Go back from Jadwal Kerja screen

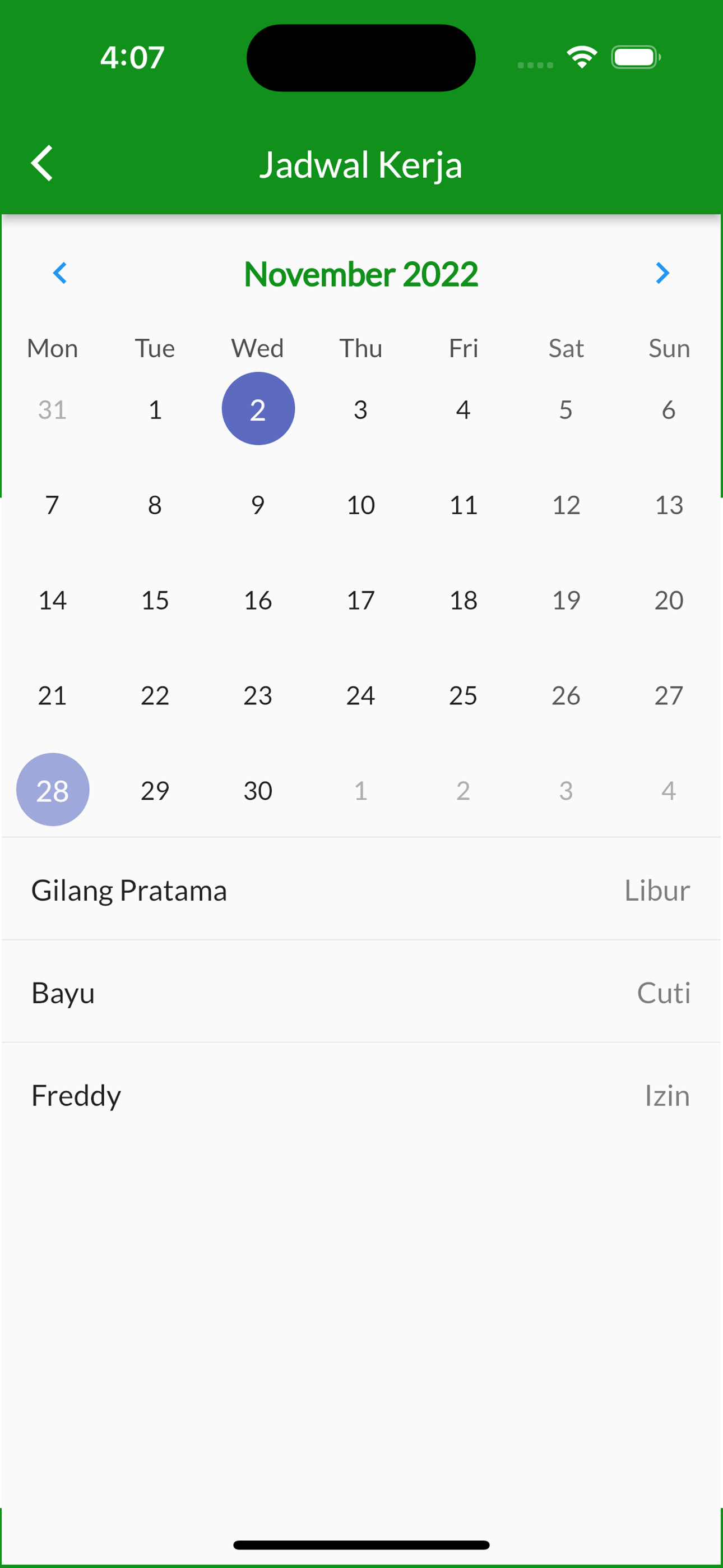click(42, 163)
